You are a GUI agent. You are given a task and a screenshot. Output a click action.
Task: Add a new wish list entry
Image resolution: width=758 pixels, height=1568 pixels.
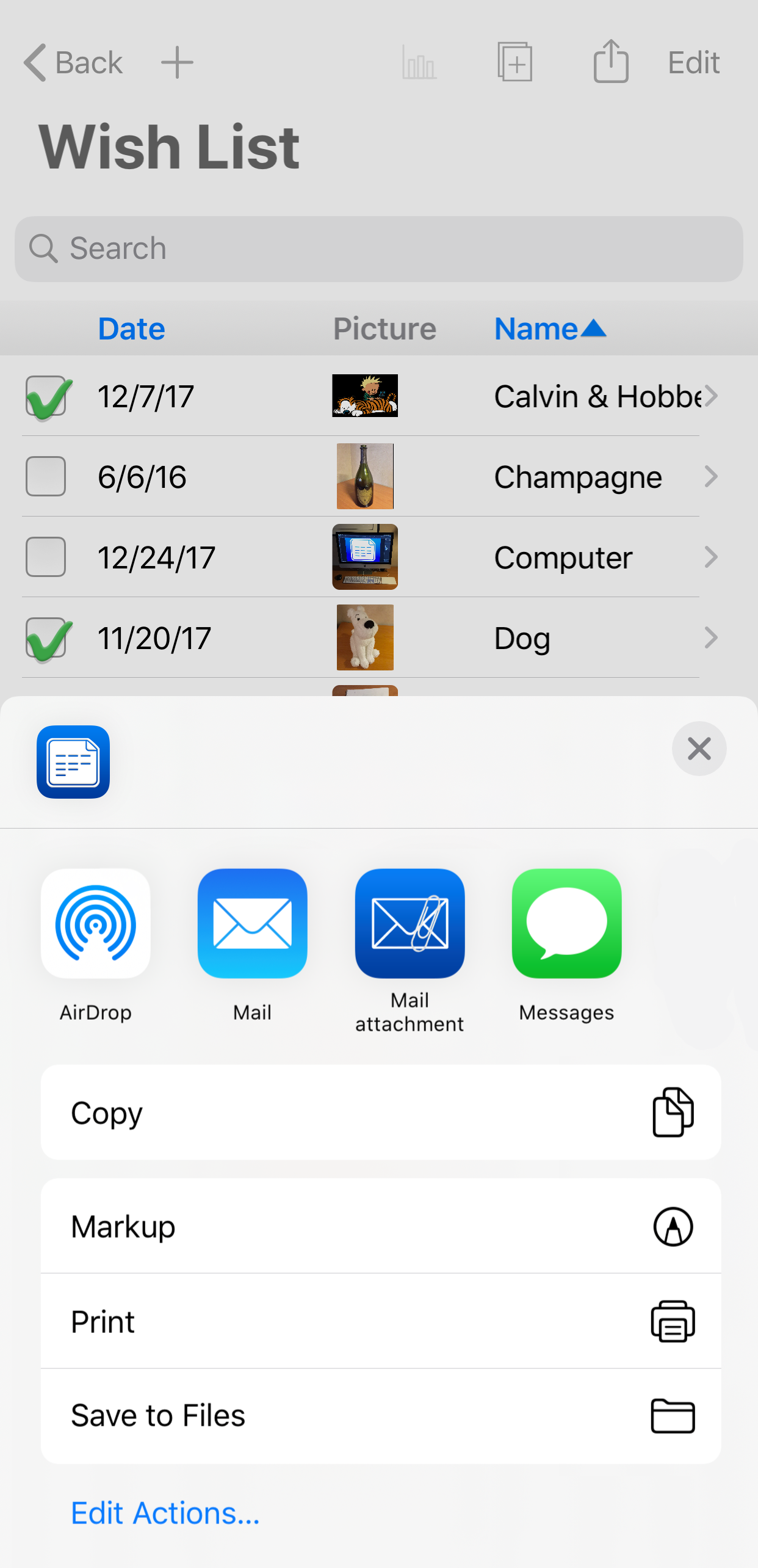pyautogui.click(x=177, y=62)
